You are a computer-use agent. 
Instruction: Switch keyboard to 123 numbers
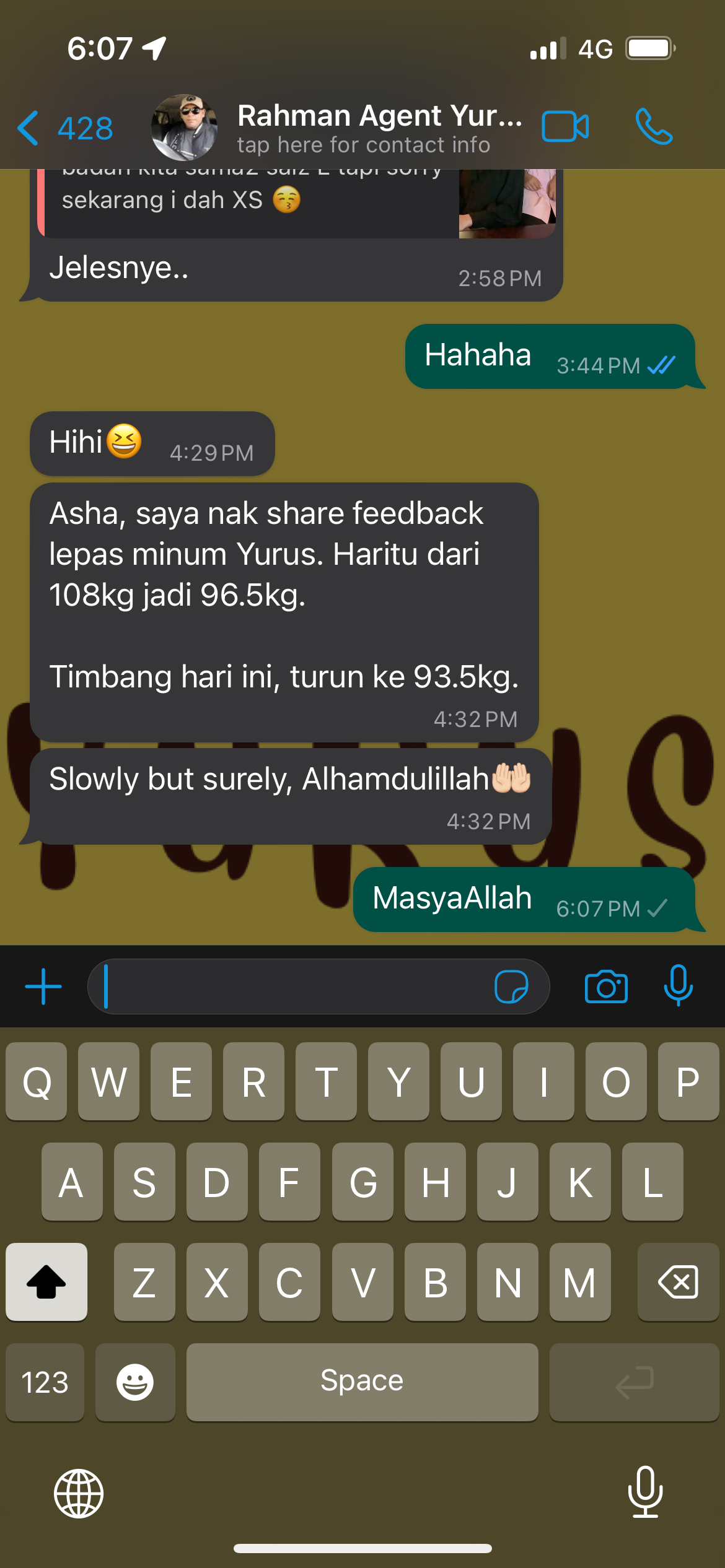pyautogui.click(x=45, y=1382)
